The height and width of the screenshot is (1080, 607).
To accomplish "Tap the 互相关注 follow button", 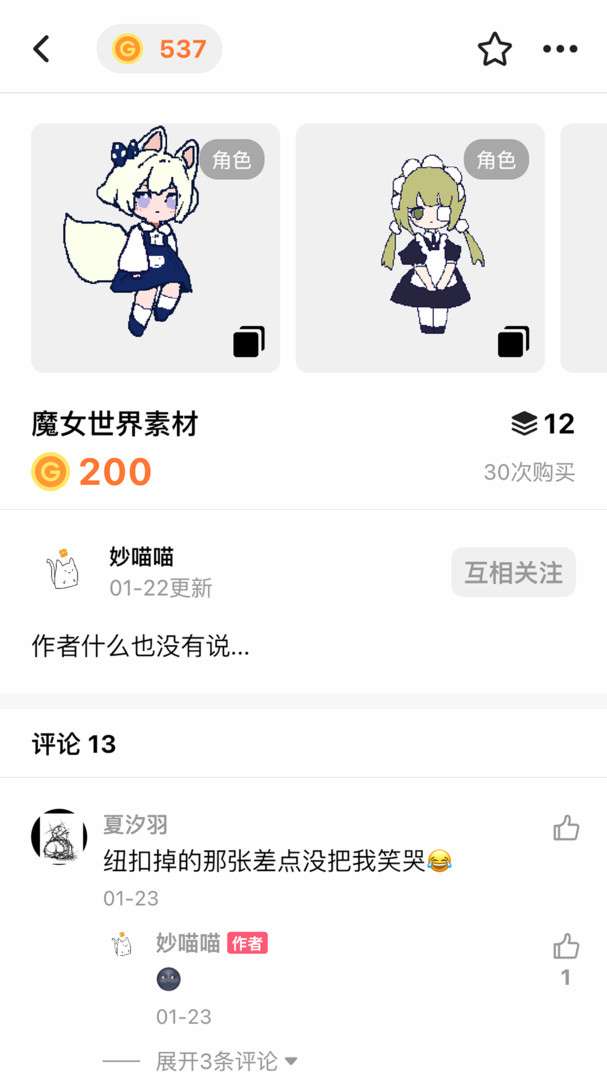I will click(513, 572).
